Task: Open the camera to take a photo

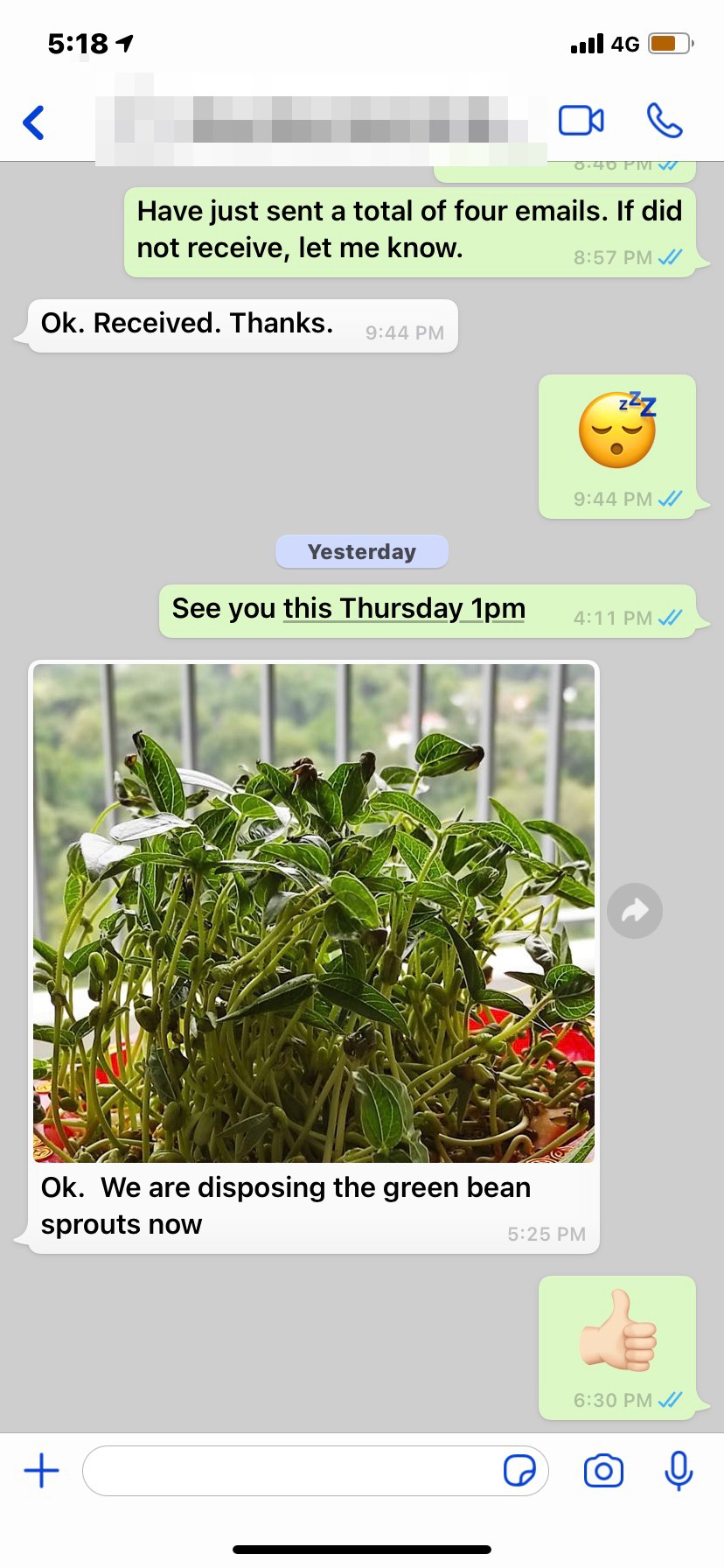Action: (x=603, y=1471)
